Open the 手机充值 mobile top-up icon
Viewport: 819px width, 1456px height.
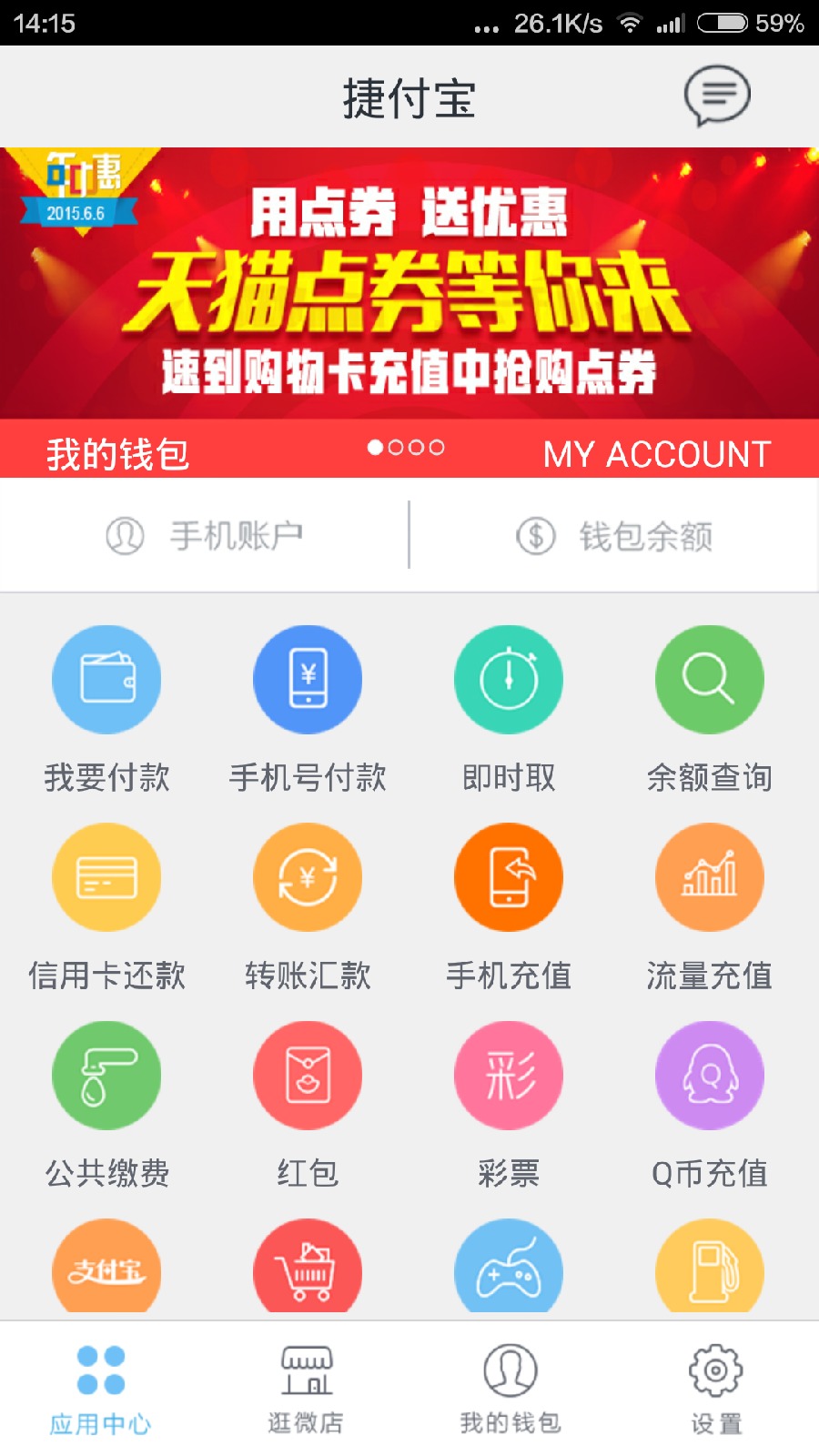coord(509,877)
